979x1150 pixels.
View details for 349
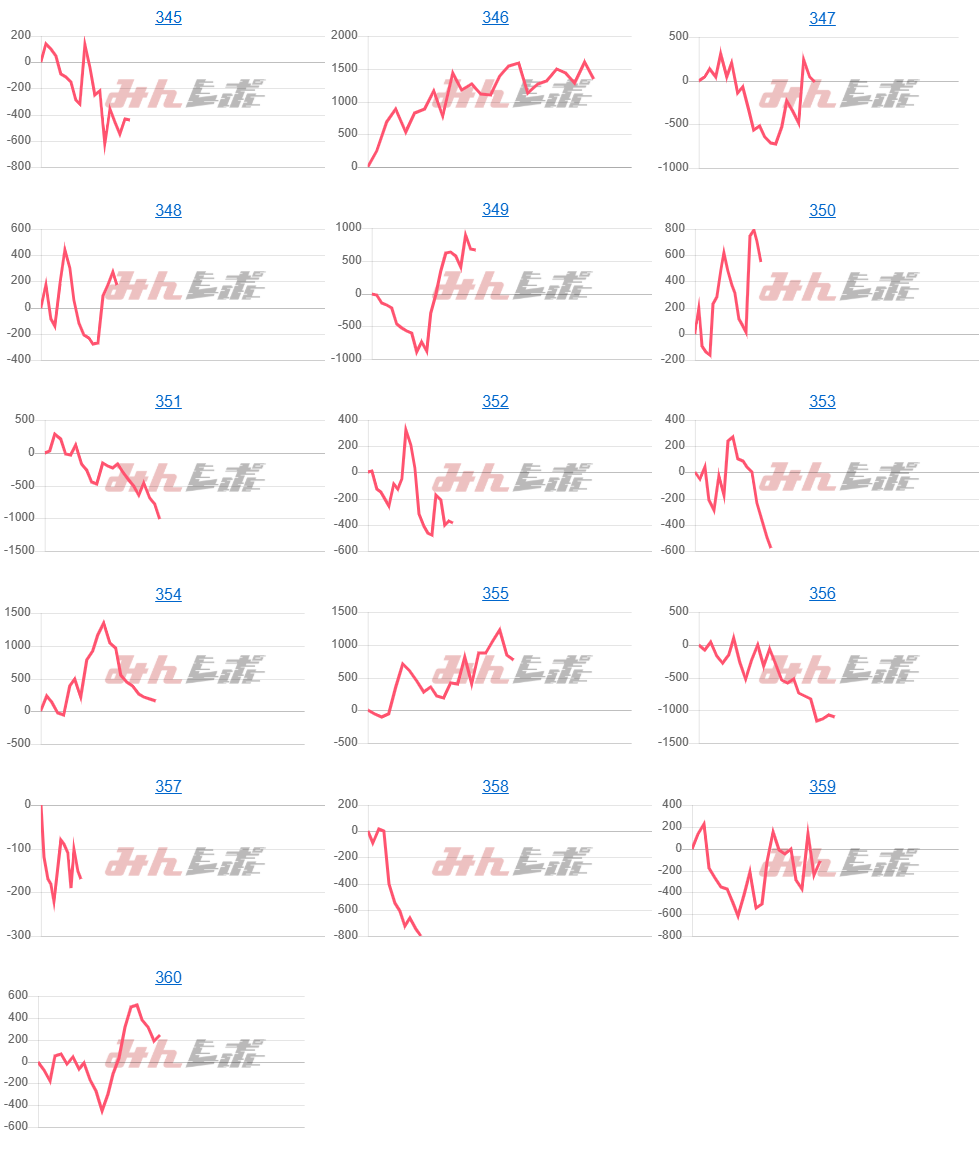tap(495, 210)
